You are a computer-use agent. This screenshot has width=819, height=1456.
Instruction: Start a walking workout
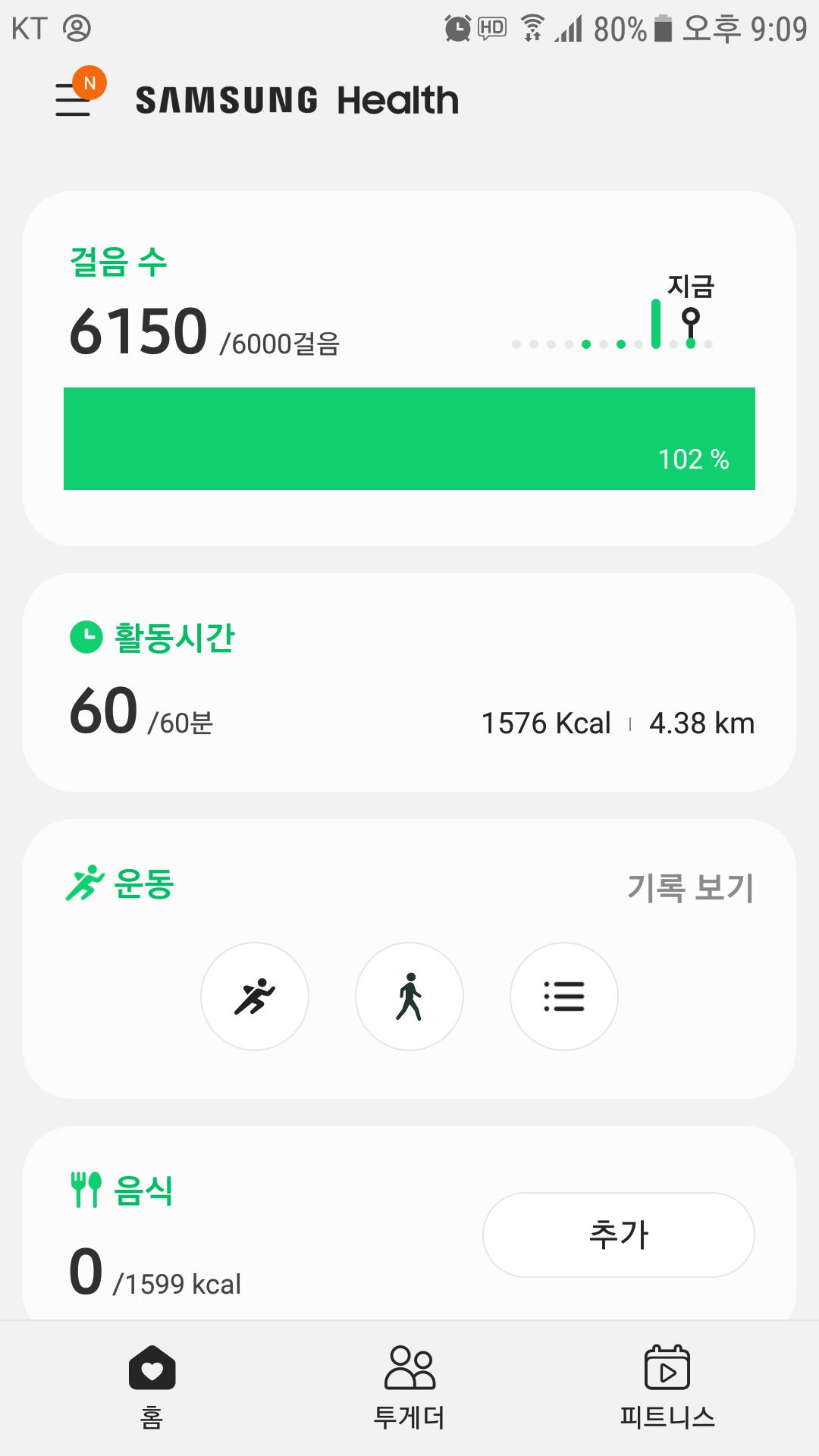[409, 996]
